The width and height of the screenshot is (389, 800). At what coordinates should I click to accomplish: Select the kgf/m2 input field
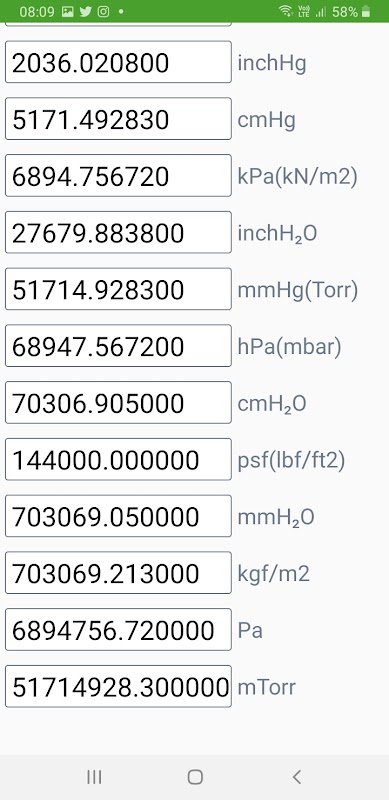click(118, 573)
